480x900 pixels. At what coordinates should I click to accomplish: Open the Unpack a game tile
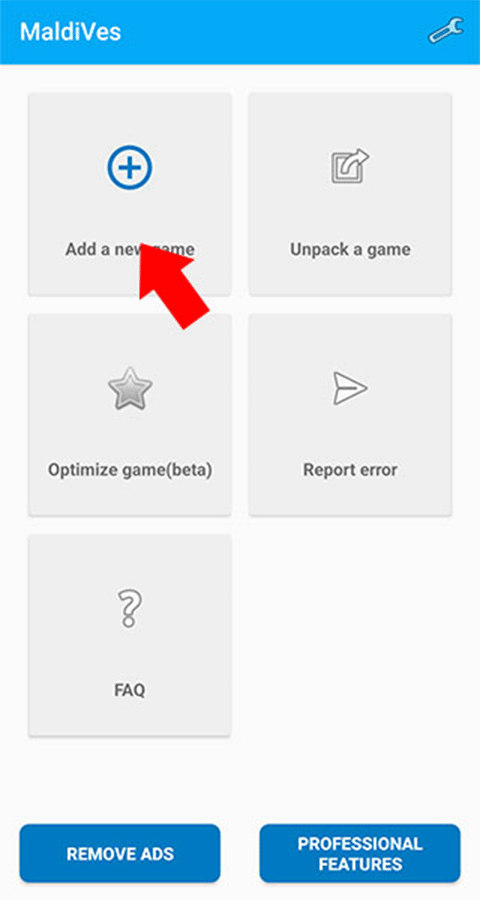click(x=350, y=194)
